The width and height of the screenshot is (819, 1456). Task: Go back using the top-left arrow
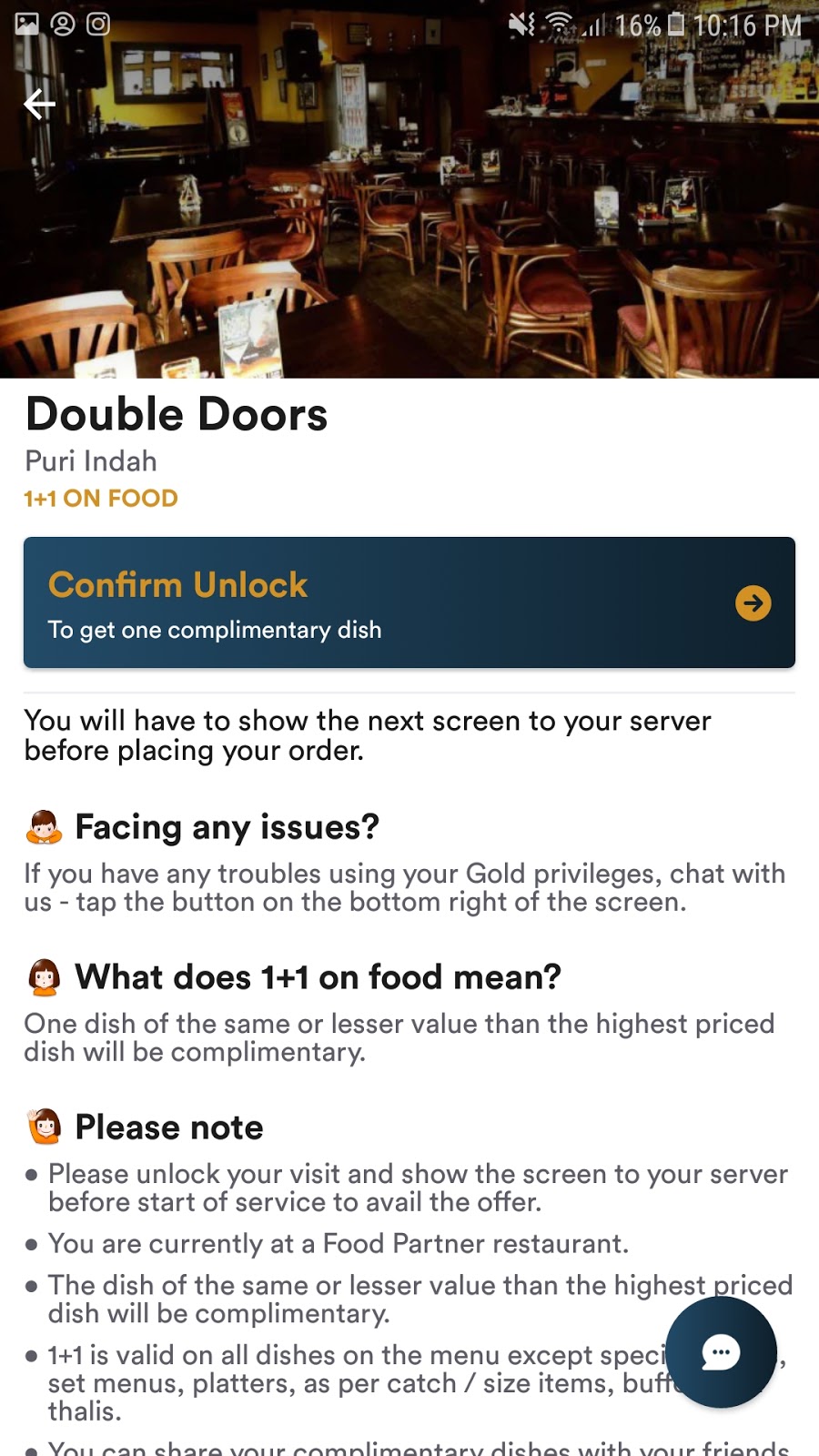tap(39, 105)
